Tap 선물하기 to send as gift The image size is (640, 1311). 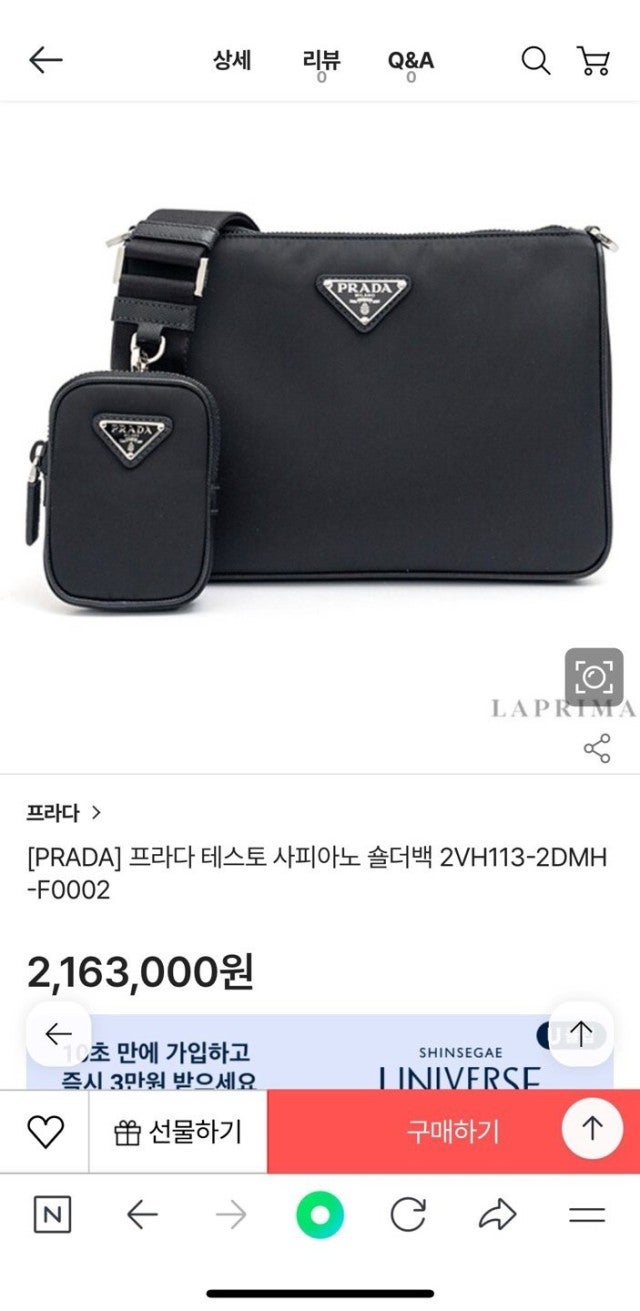tap(178, 1131)
